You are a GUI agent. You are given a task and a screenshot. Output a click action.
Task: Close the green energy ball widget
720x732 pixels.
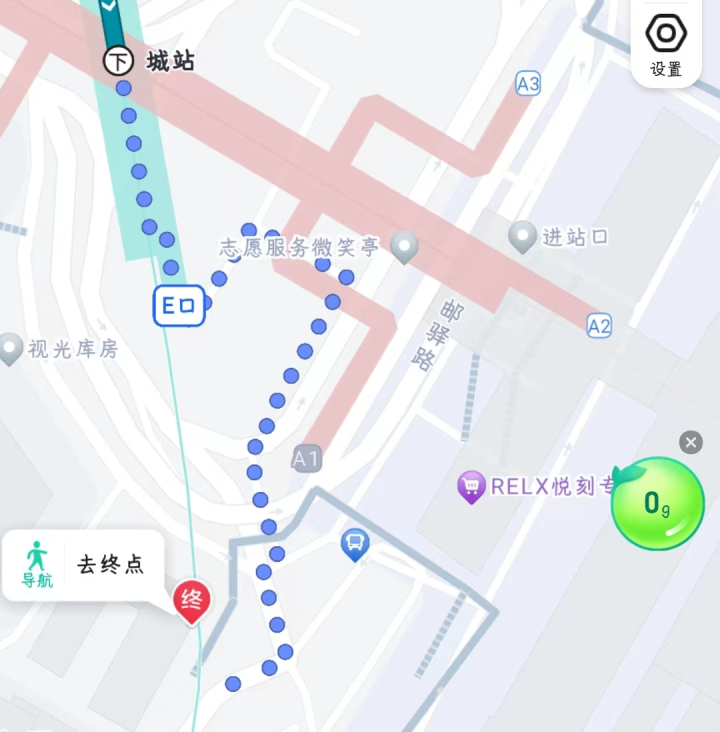[691, 442]
